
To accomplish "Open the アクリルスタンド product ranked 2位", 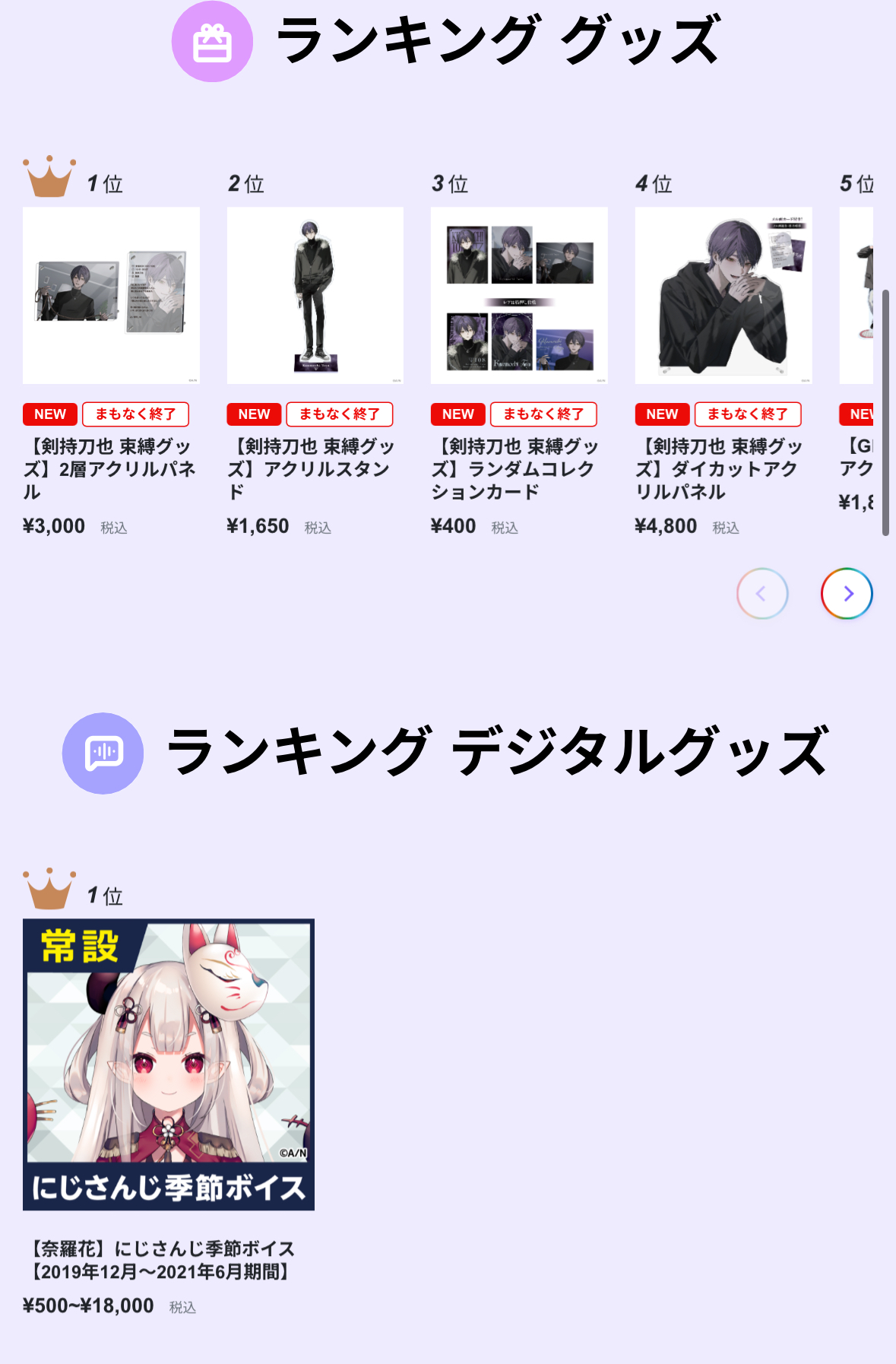I will (x=315, y=296).
